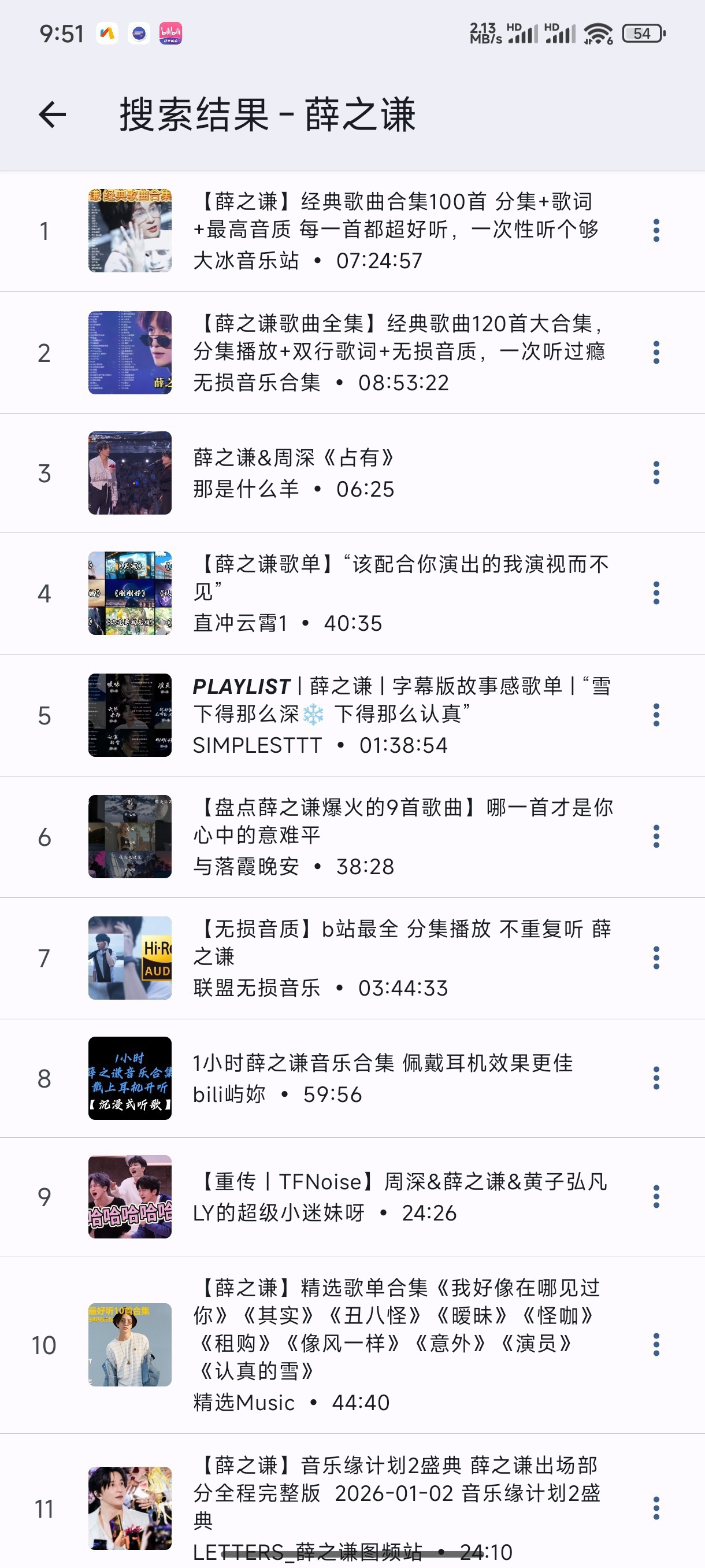Open the TFNoise video by LY的超级小迷妹呀
Image resolution: width=705 pixels, height=1568 pixels.
pyautogui.click(x=395, y=1197)
